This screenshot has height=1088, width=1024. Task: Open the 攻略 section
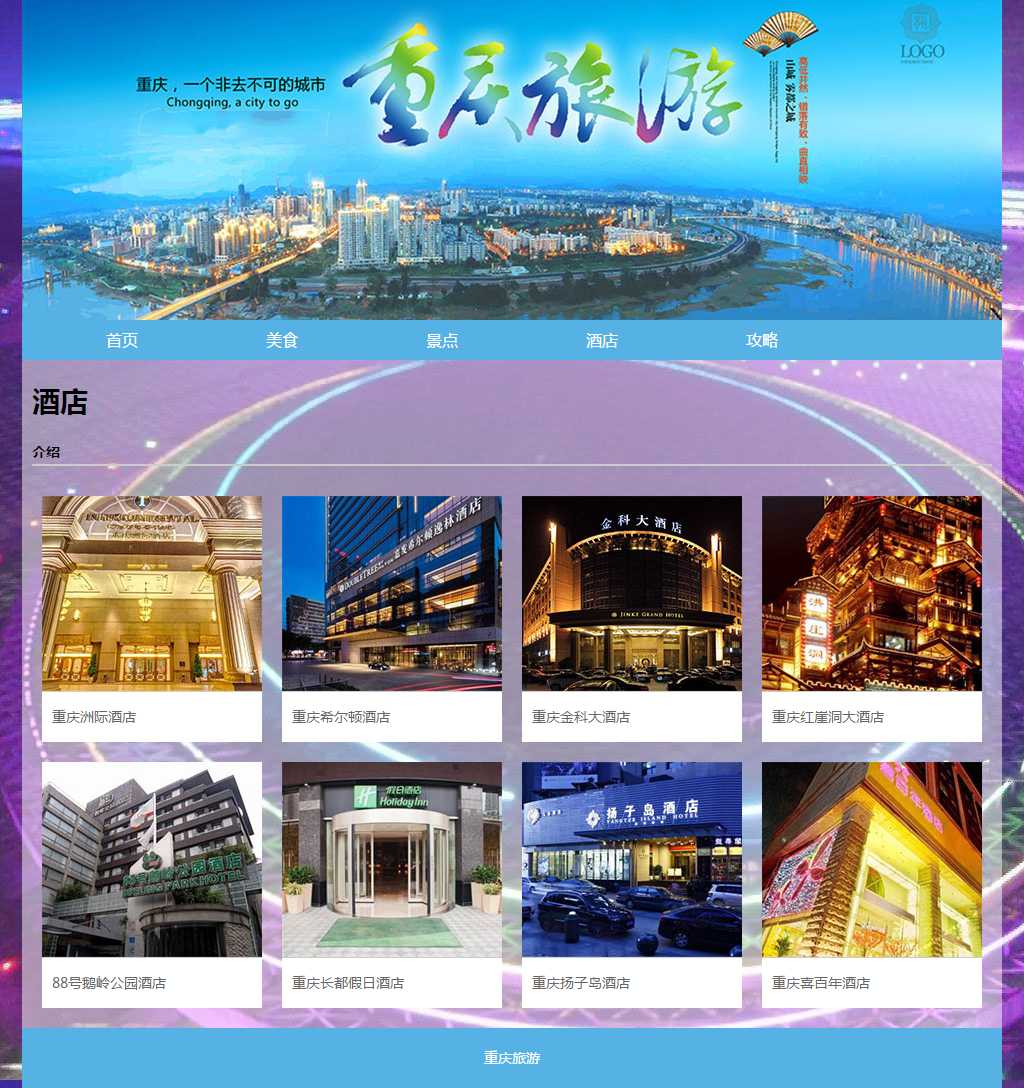[762, 340]
